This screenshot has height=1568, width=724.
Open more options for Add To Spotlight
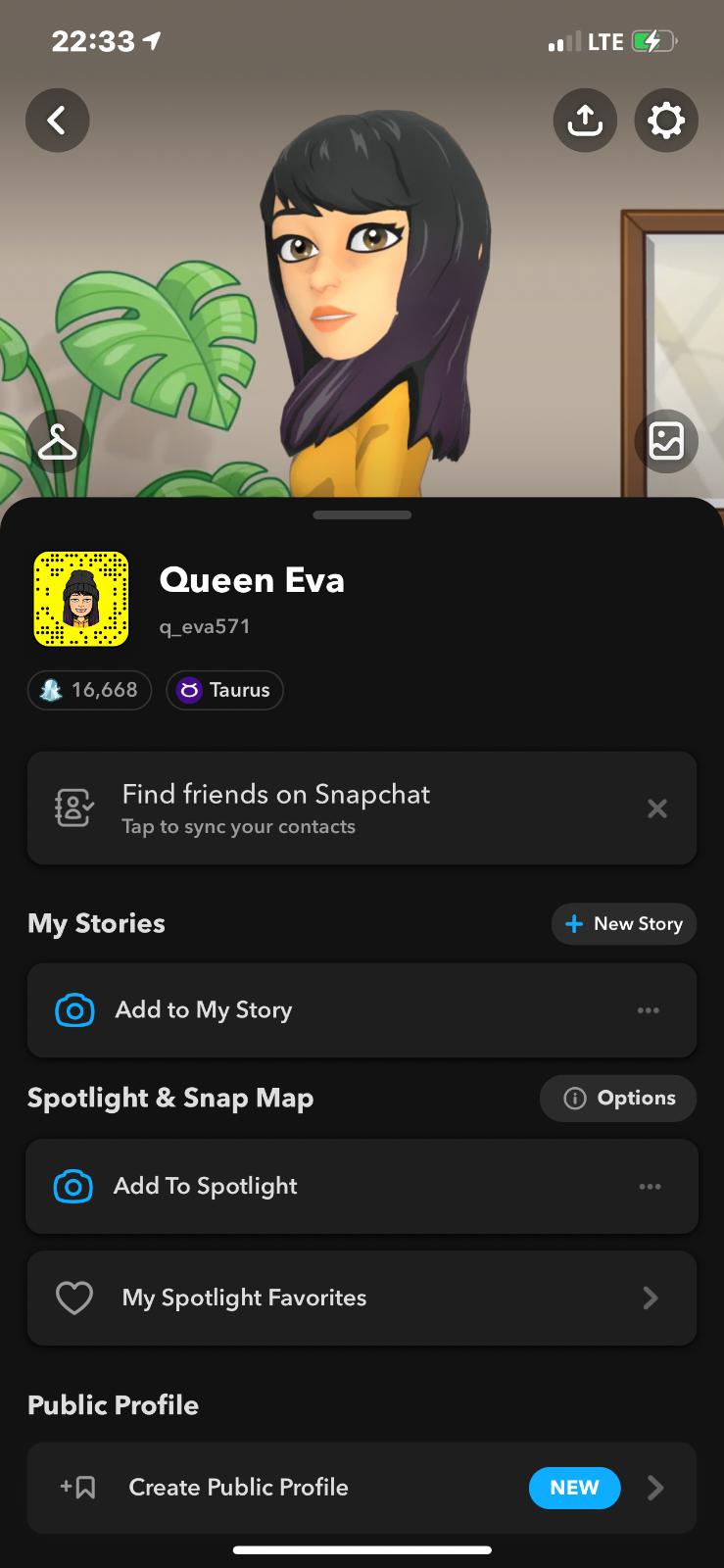(x=650, y=1187)
